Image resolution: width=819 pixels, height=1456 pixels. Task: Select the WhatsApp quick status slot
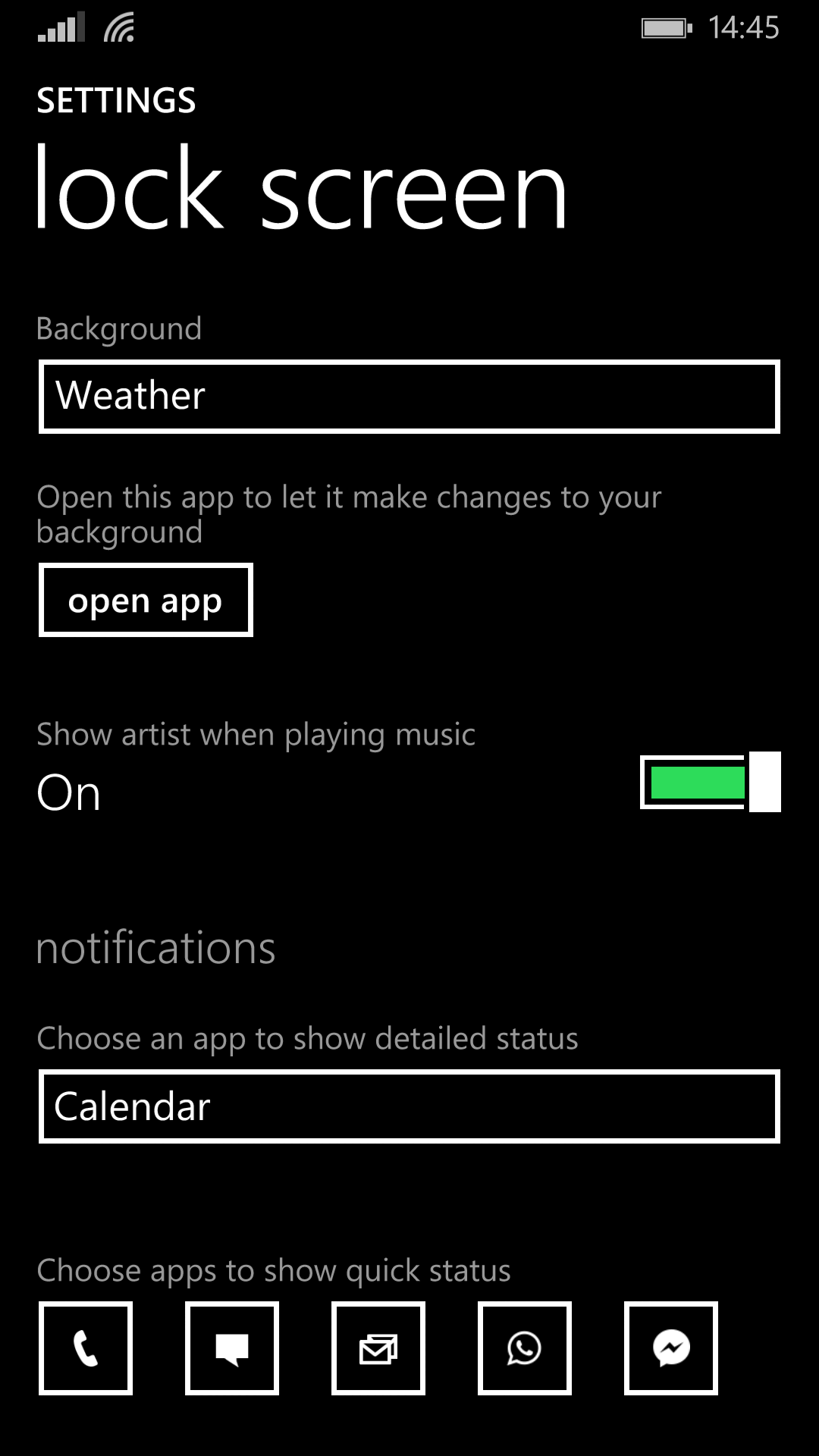525,1348
